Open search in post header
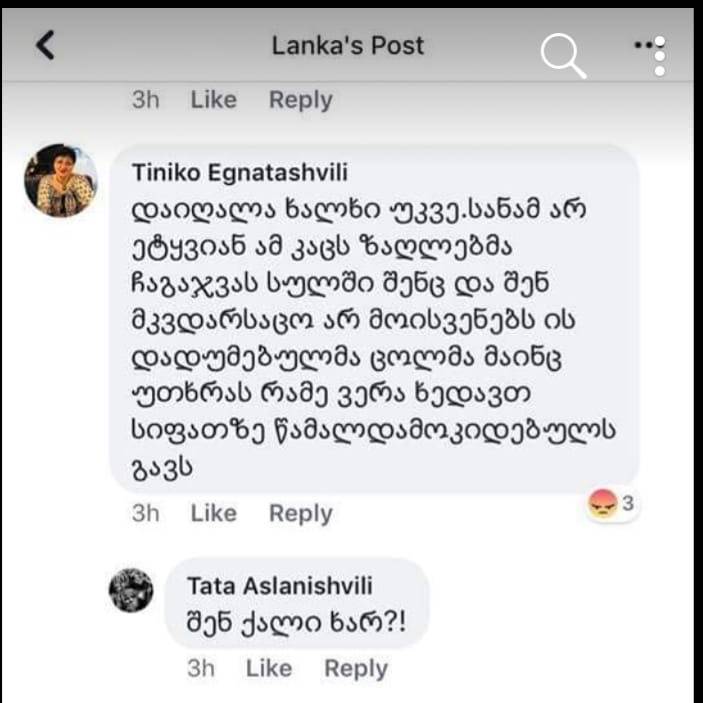 pos(564,56)
